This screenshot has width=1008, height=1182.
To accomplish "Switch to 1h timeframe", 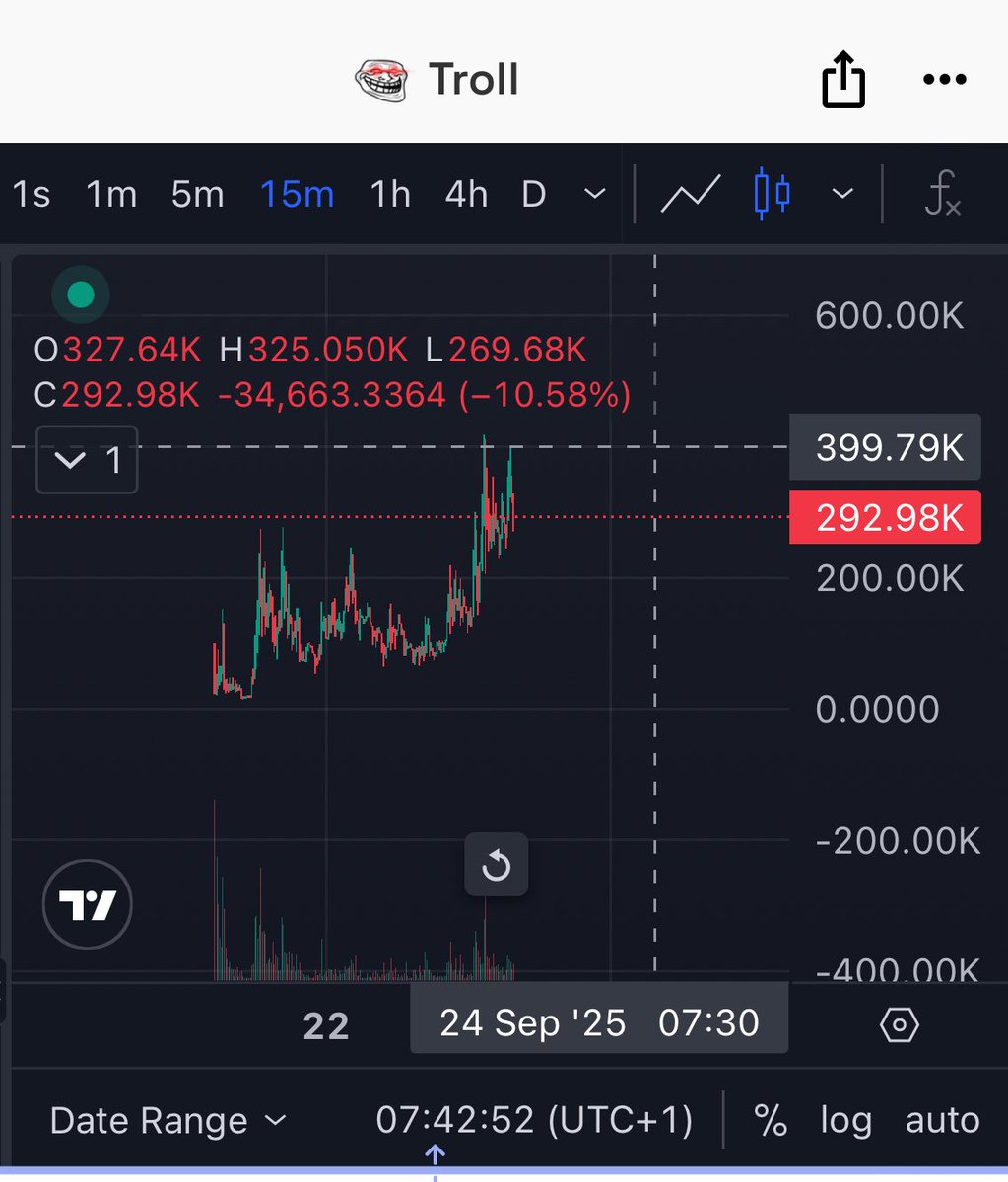I will tap(390, 194).
